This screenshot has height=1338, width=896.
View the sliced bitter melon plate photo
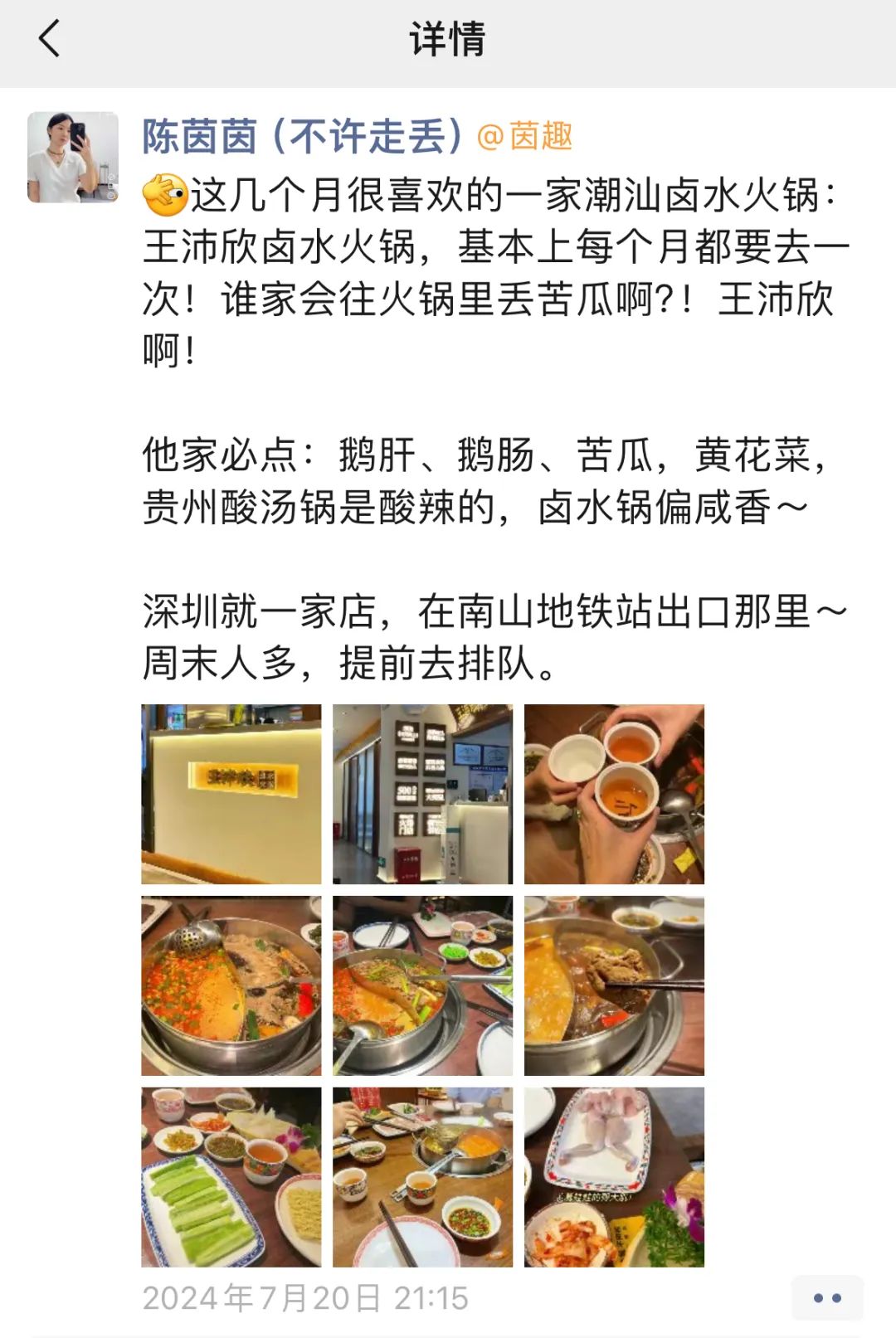(x=231, y=1177)
